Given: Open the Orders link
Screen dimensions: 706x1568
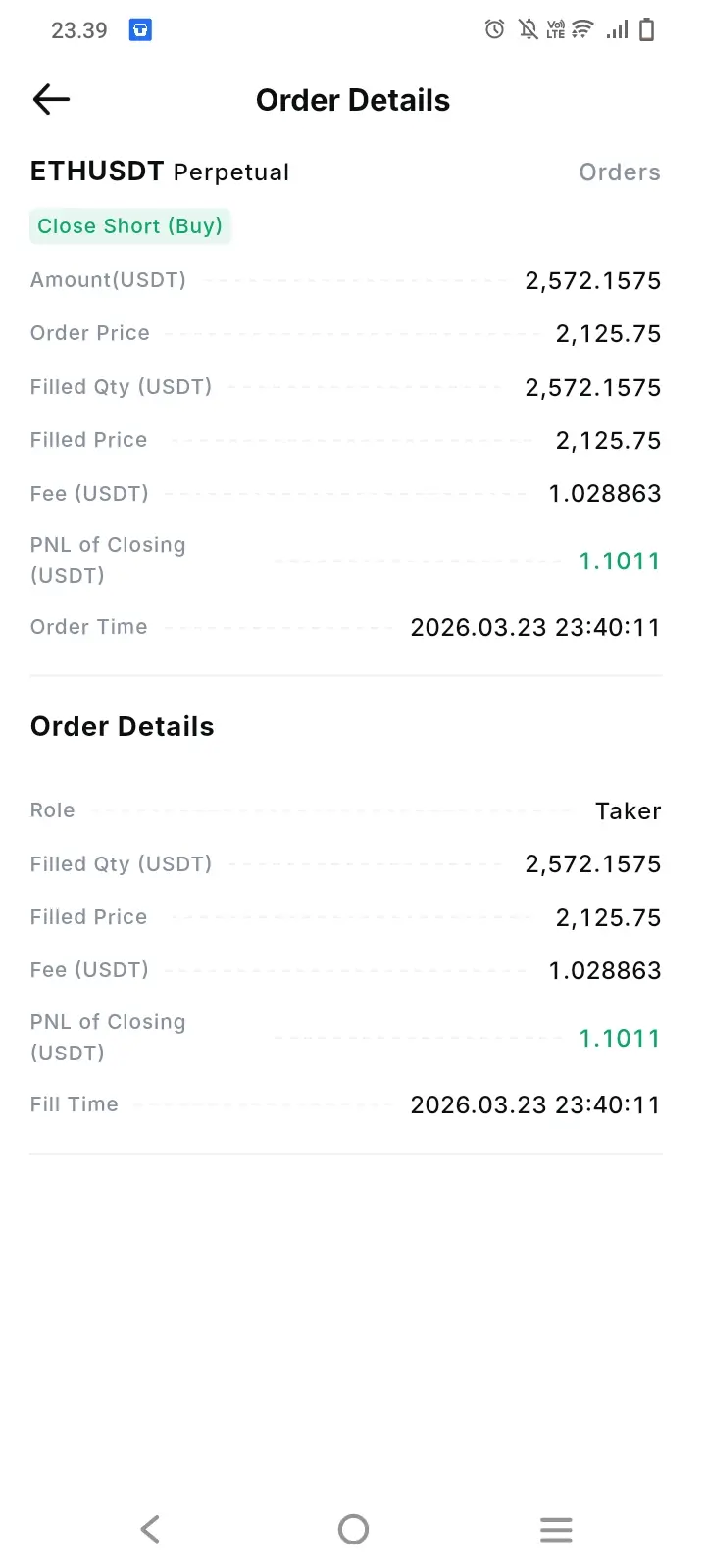Looking at the screenshot, I should [619, 172].
